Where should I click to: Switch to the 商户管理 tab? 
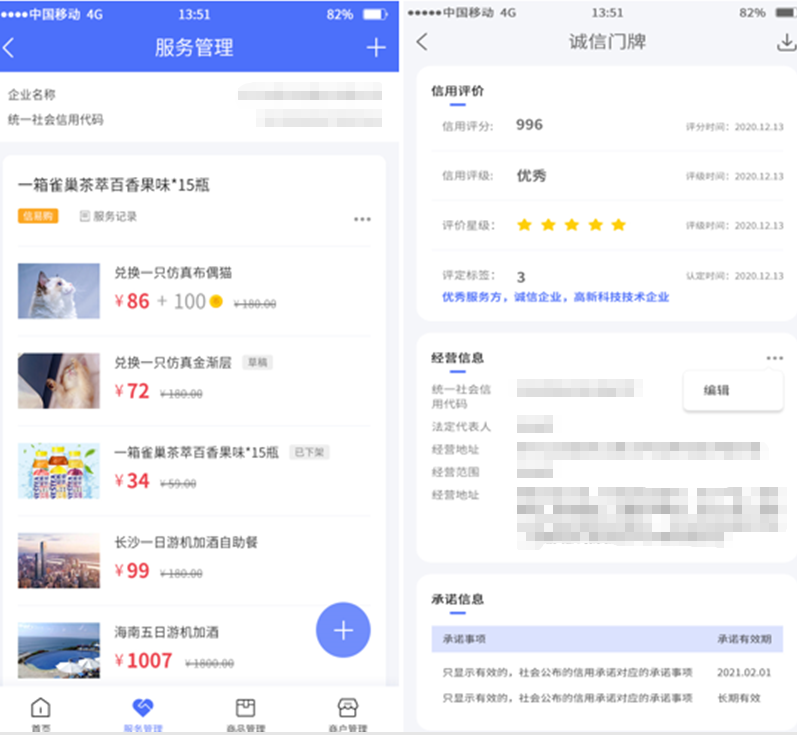tap(348, 713)
